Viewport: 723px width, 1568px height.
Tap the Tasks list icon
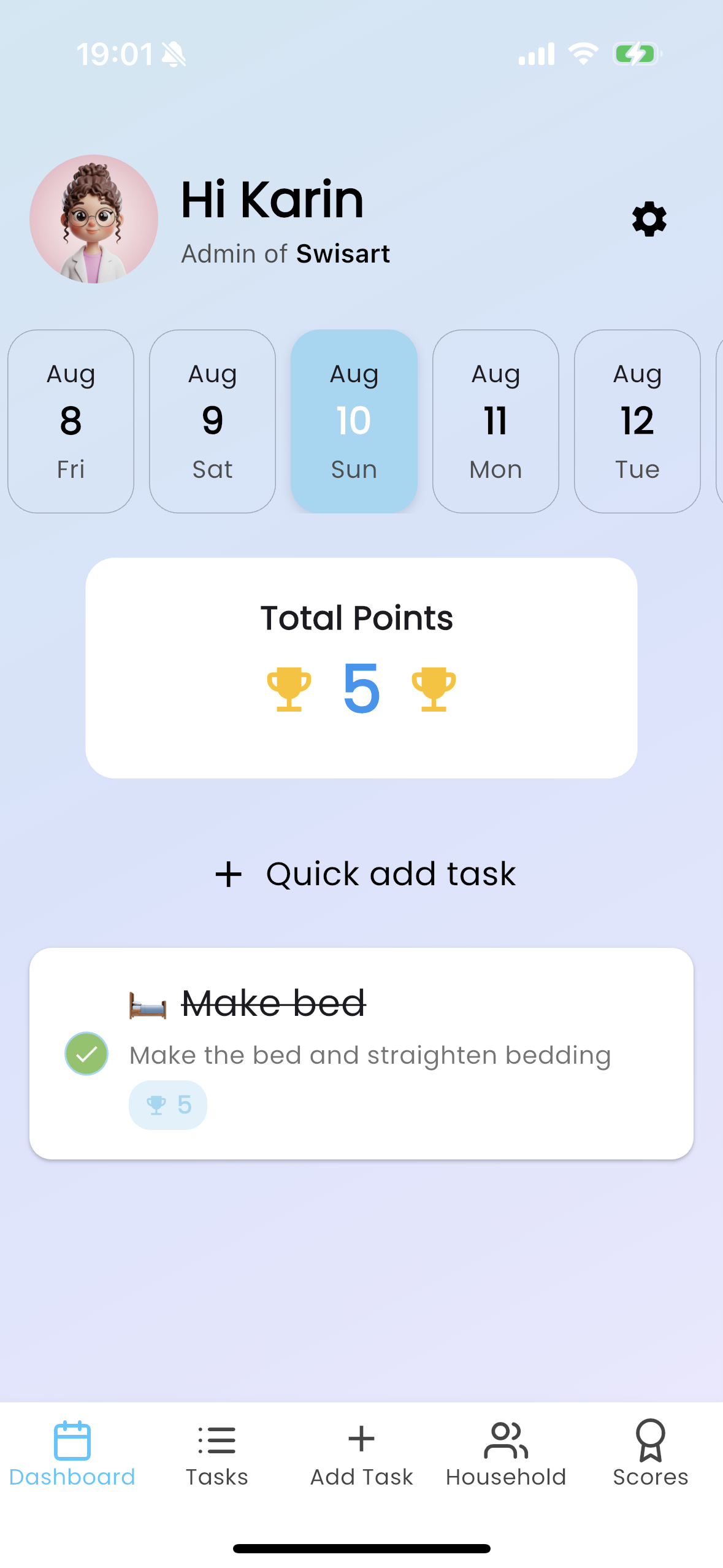pos(216,1440)
